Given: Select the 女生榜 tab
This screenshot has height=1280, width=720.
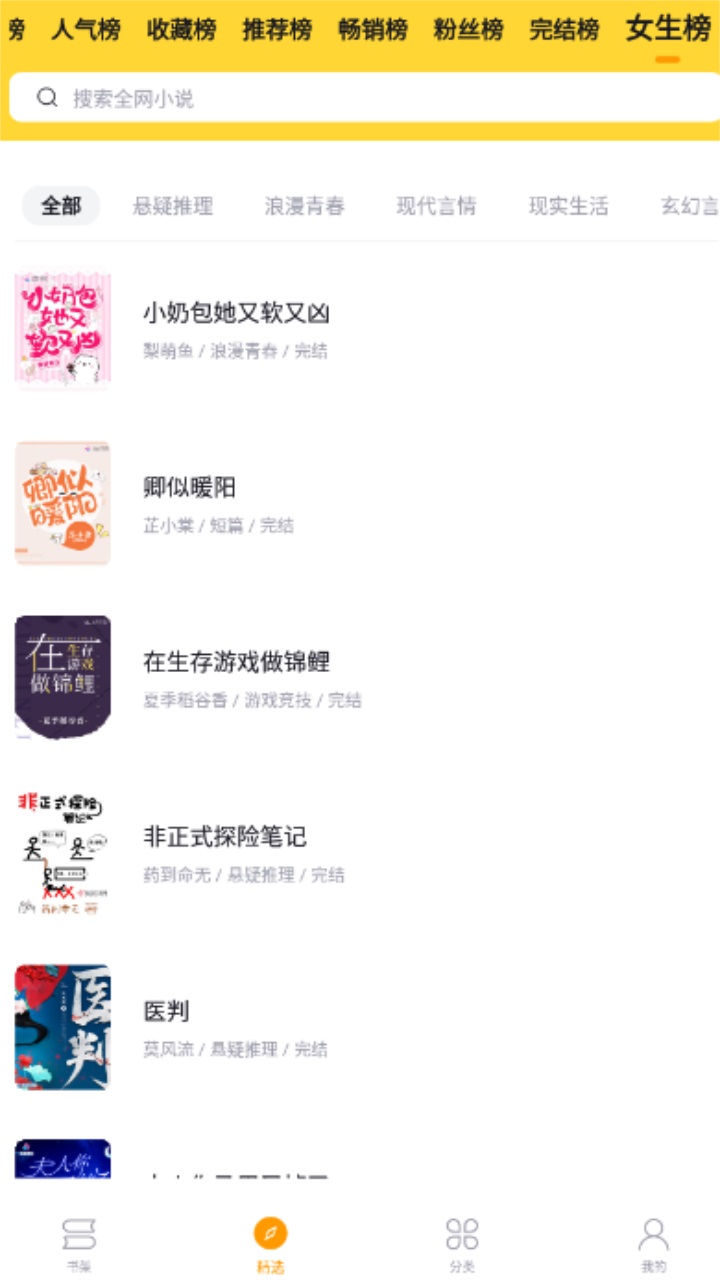Looking at the screenshot, I should (667, 30).
